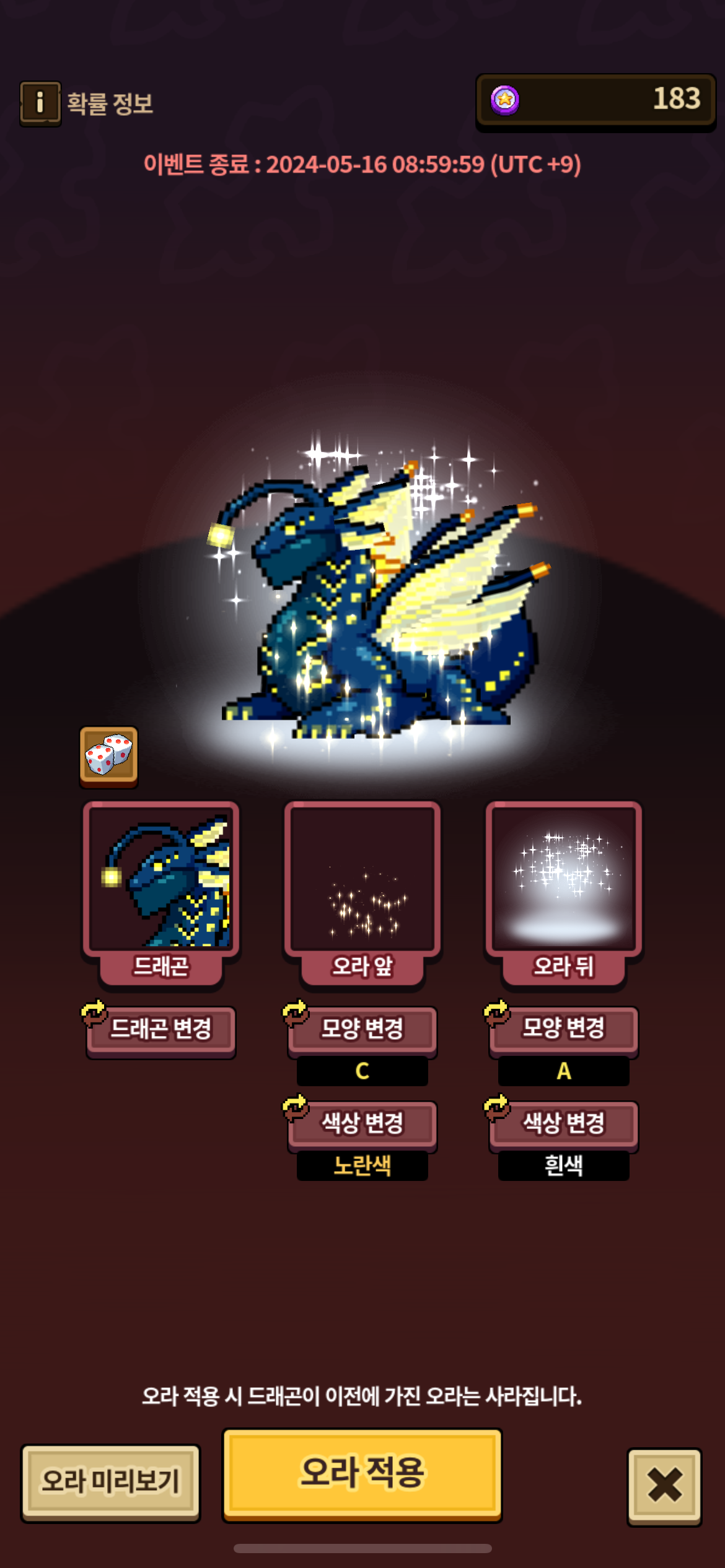The width and height of the screenshot is (725, 1568).
Task: Tap the 오라 미리보기 button
Action: coord(110,1481)
